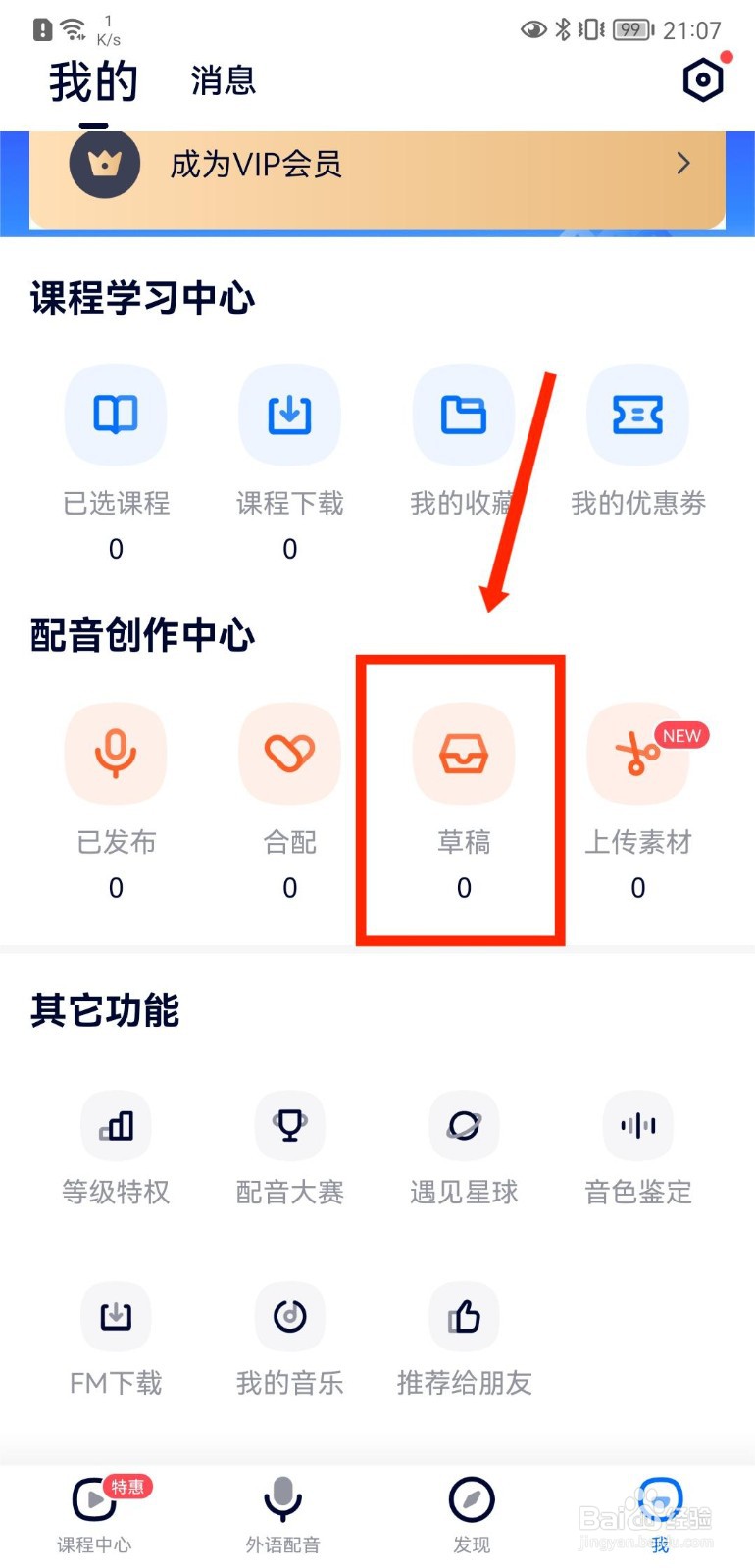Select the 已发布 microphone icon
This screenshot has width=755, height=1568.
pos(115,754)
